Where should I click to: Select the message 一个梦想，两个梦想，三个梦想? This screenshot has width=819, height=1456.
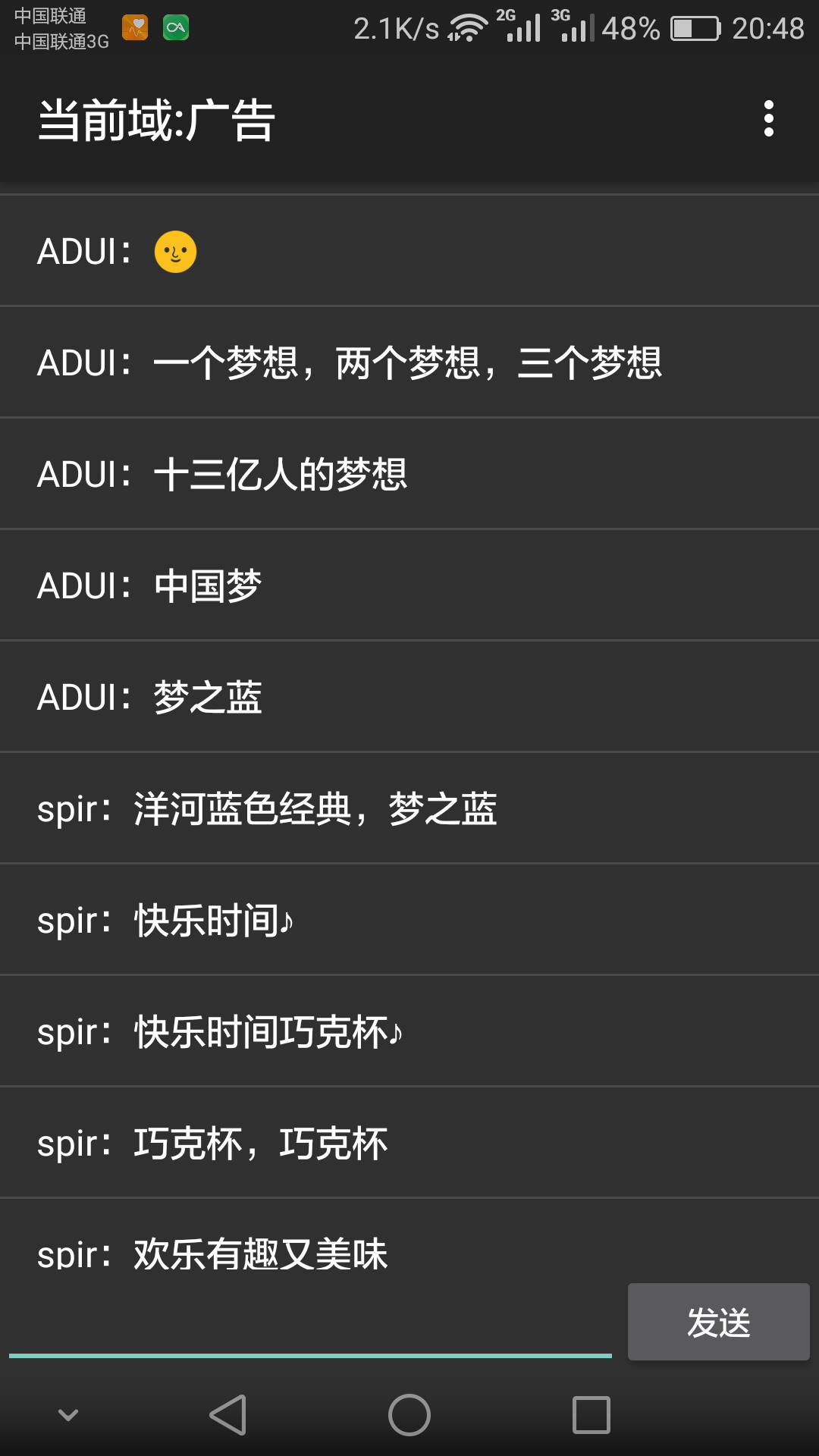click(x=409, y=362)
